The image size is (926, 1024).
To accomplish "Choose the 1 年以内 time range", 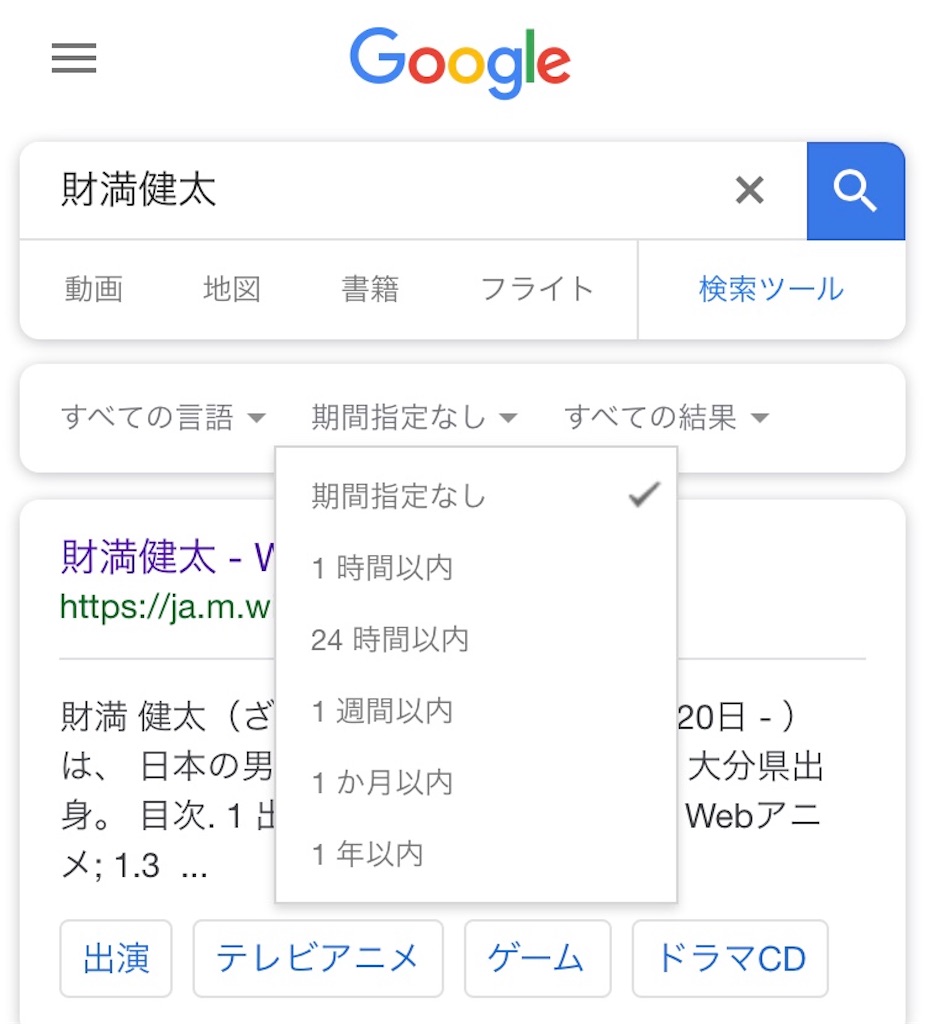I will (x=369, y=854).
